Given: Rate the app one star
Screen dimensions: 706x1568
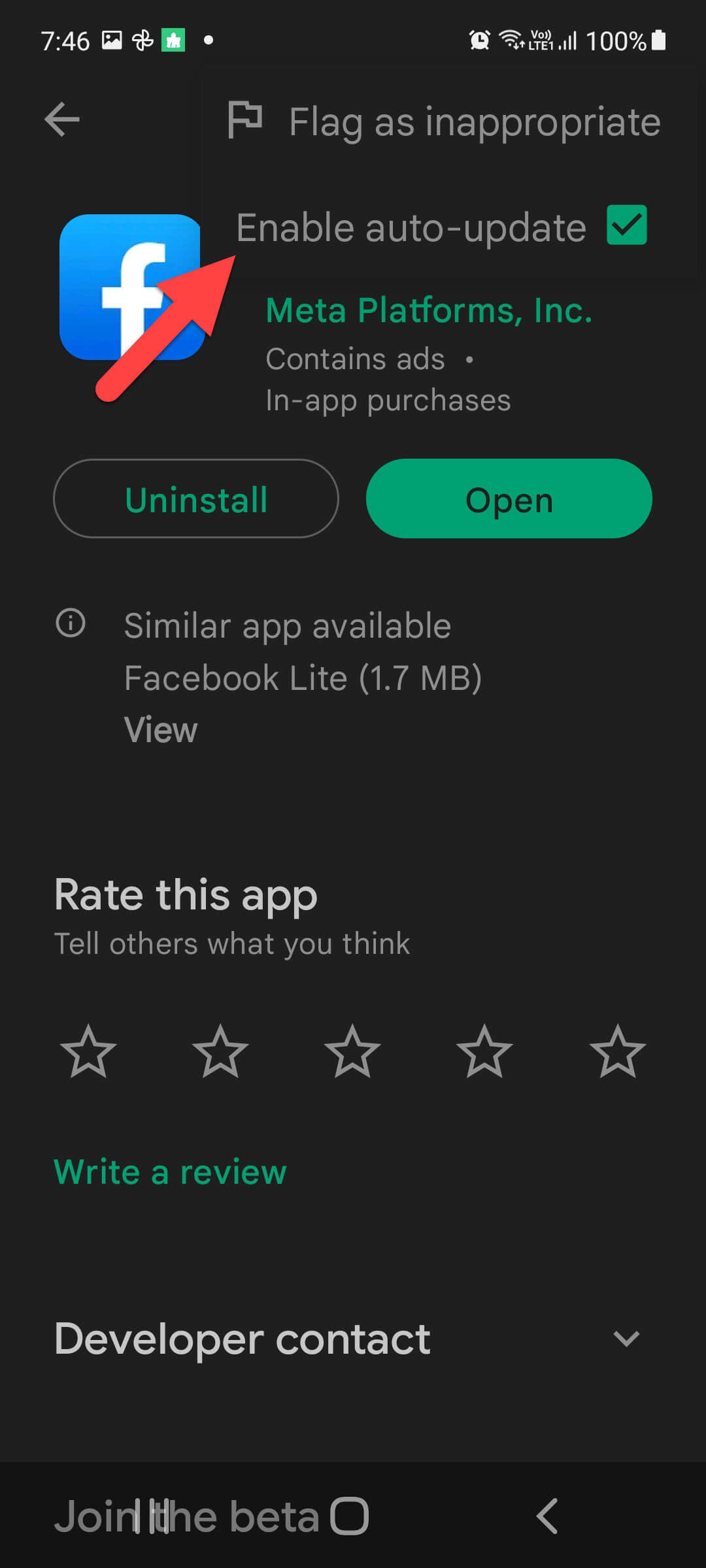Looking at the screenshot, I should click(x=88, y=1051).
